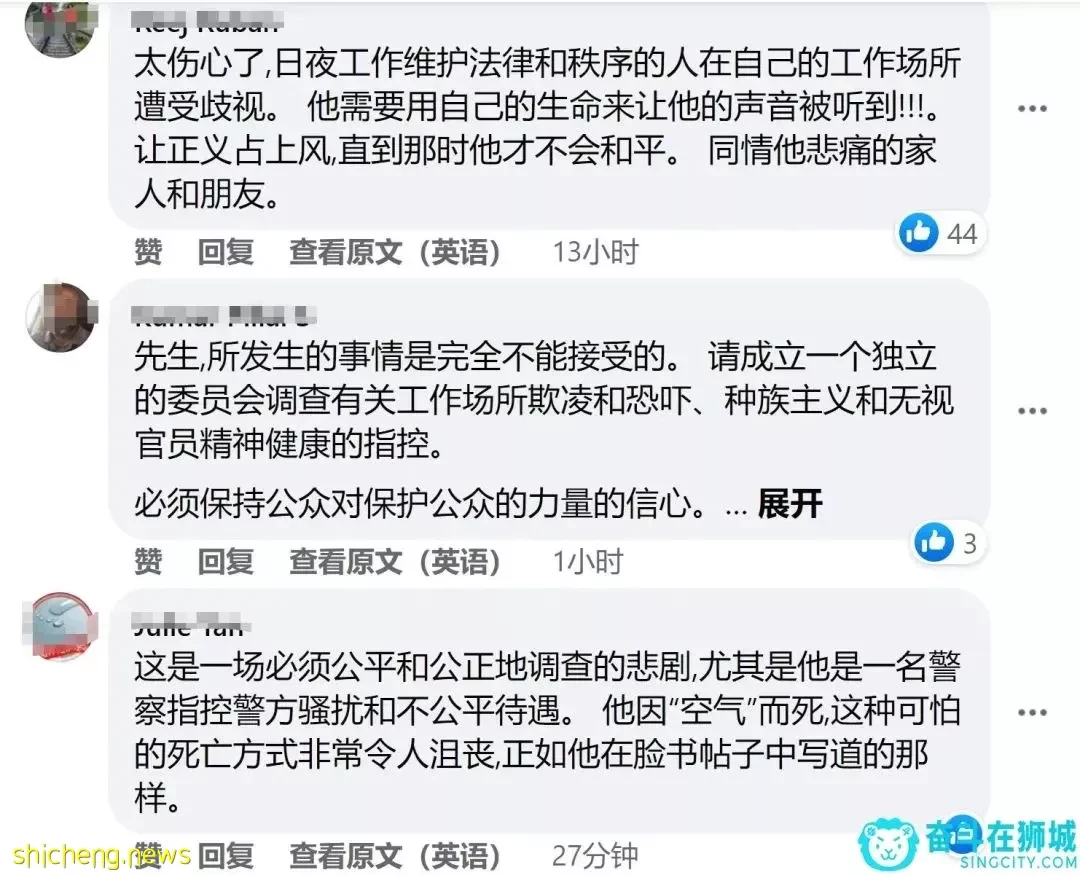1080x875 pixels.
Task: Open profile picture of the 太伤心了 commenter
Action: pyautogui.click(x=60, y=27)
